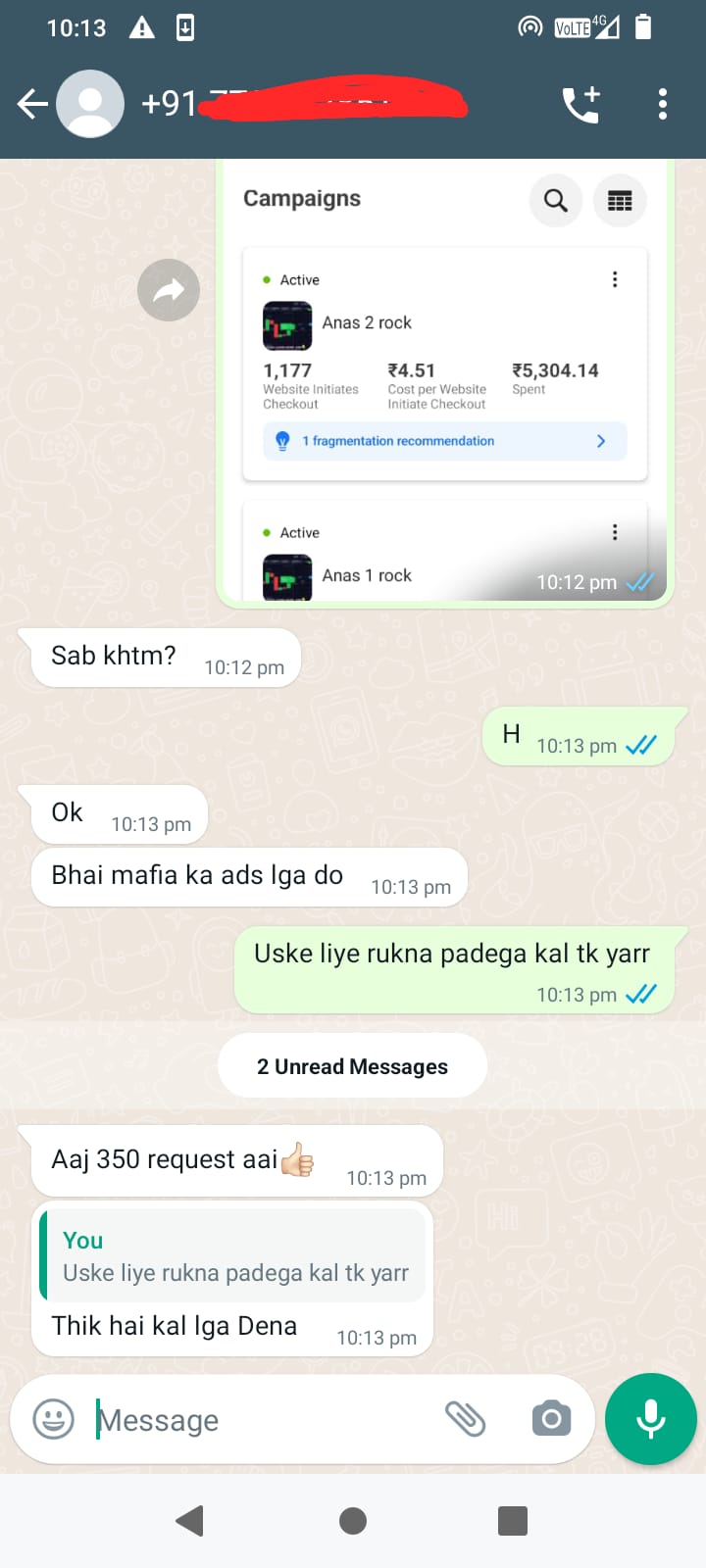Open the shared Campaigns screenshot
The width and height of the screenshot is (706, 1568).
[x=444, y=382]
